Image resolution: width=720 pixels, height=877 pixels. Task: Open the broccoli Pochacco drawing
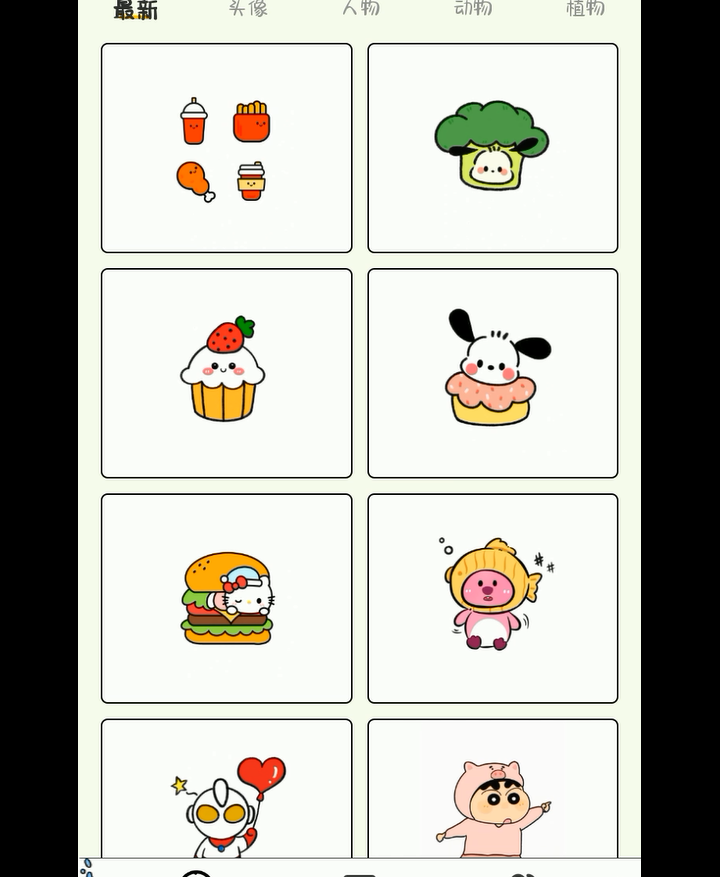point(492,147)
